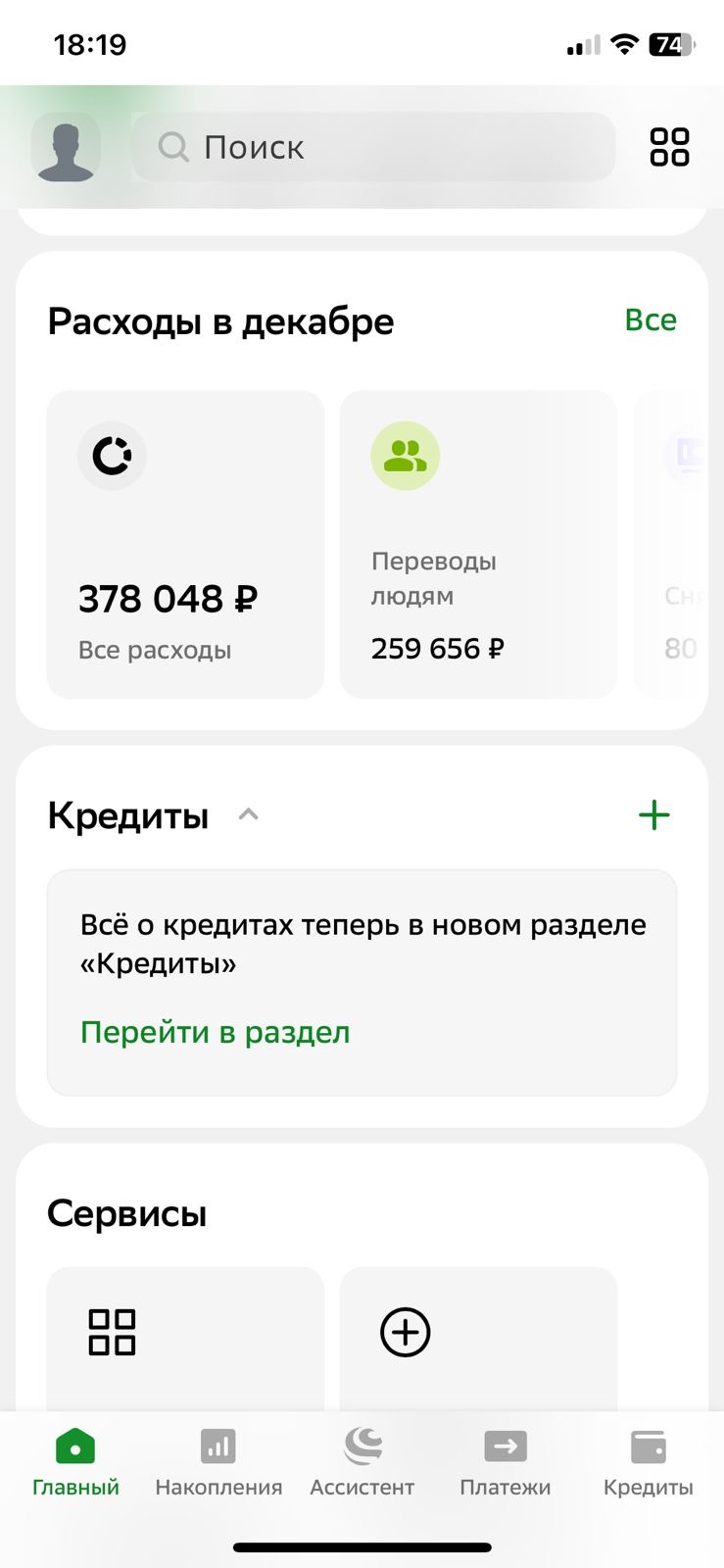Select the Кредиты tab in bottom bar

tap(648, 1462)
